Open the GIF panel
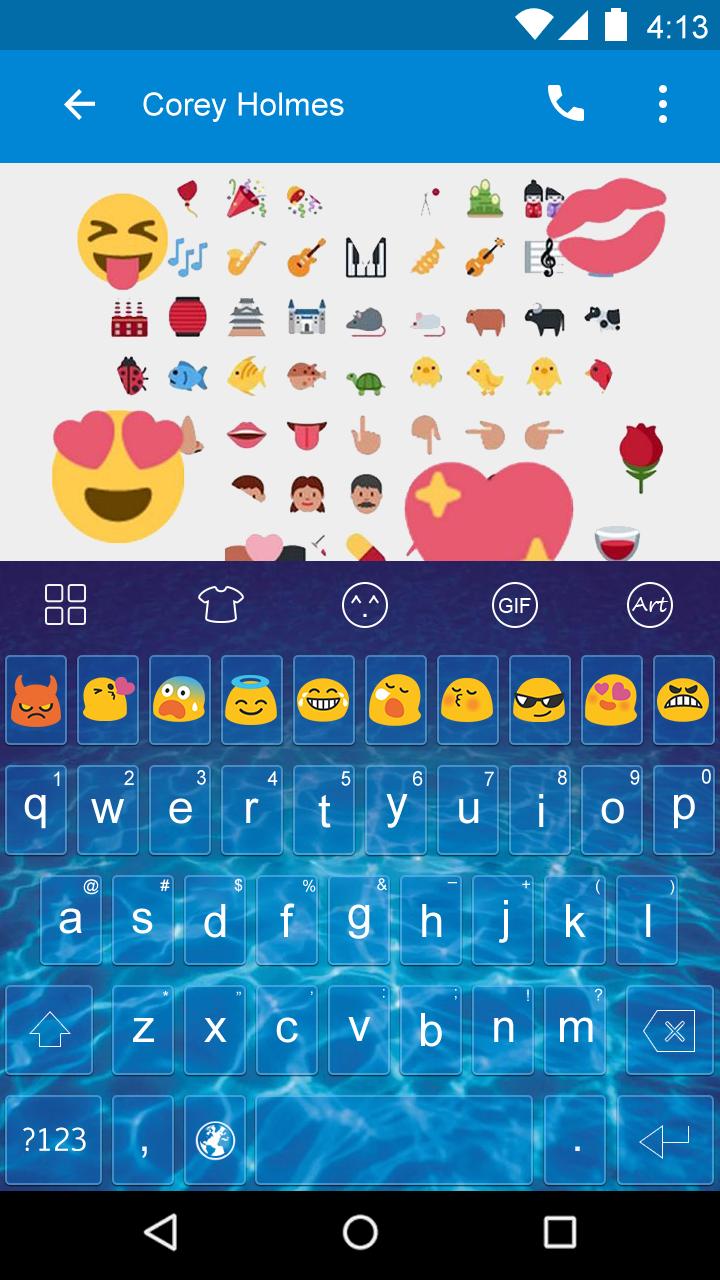This screenshot has height=1280, width=720. tap(515, 604)
